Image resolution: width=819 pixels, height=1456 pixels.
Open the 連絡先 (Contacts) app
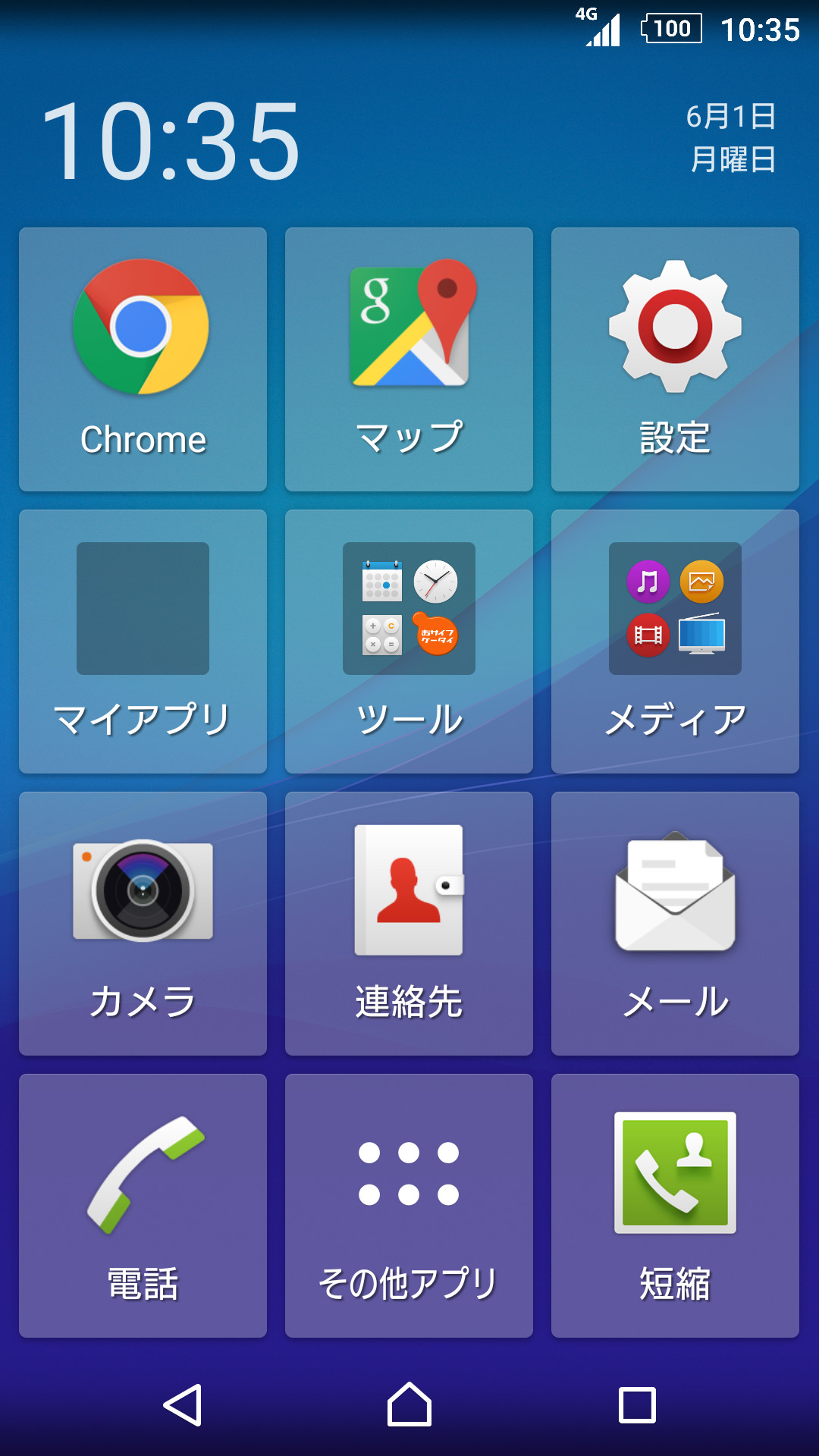coord(409,921)
